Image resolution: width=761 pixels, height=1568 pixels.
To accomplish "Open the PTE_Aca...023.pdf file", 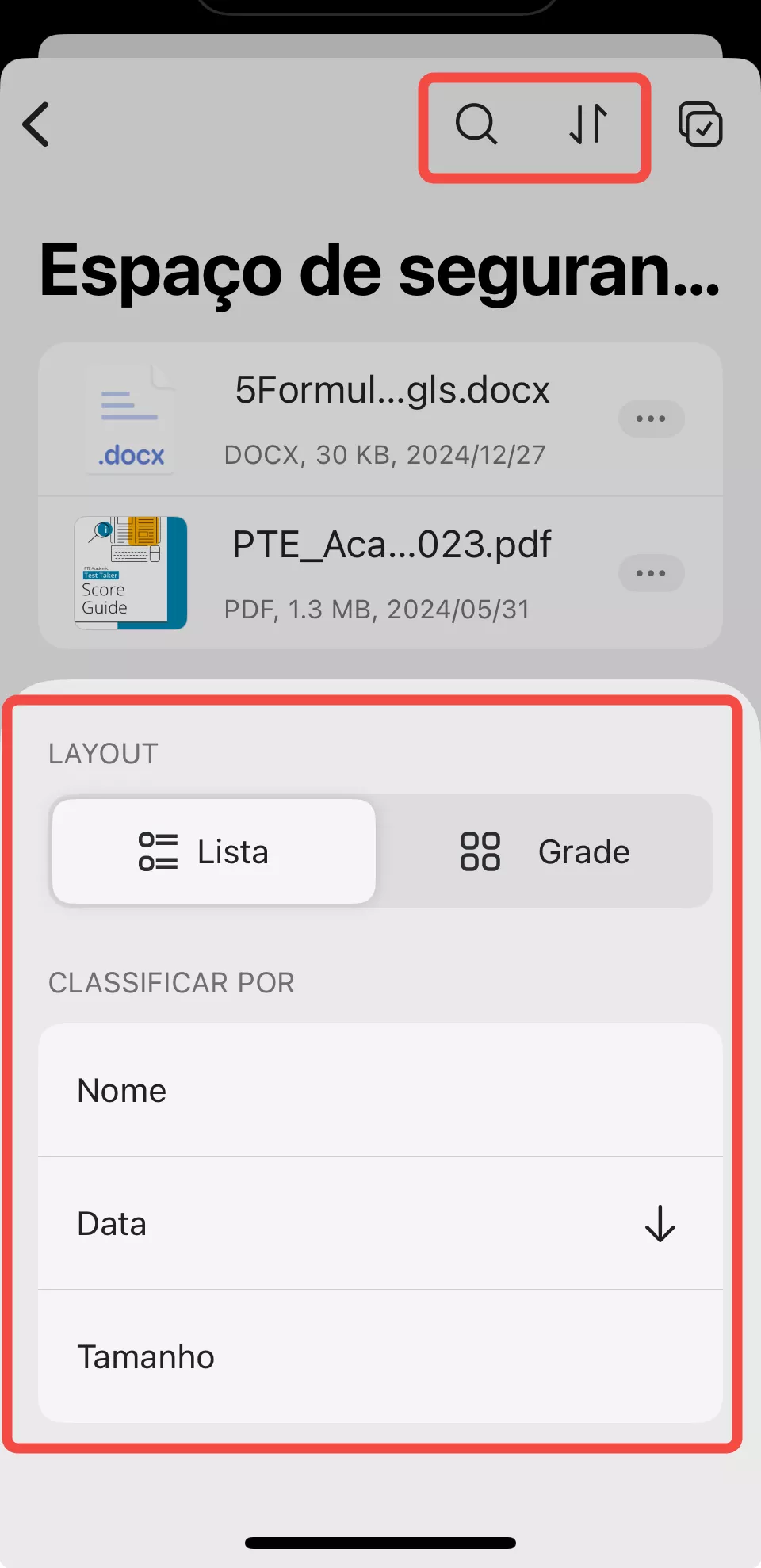I will click(x=392, y=573).
